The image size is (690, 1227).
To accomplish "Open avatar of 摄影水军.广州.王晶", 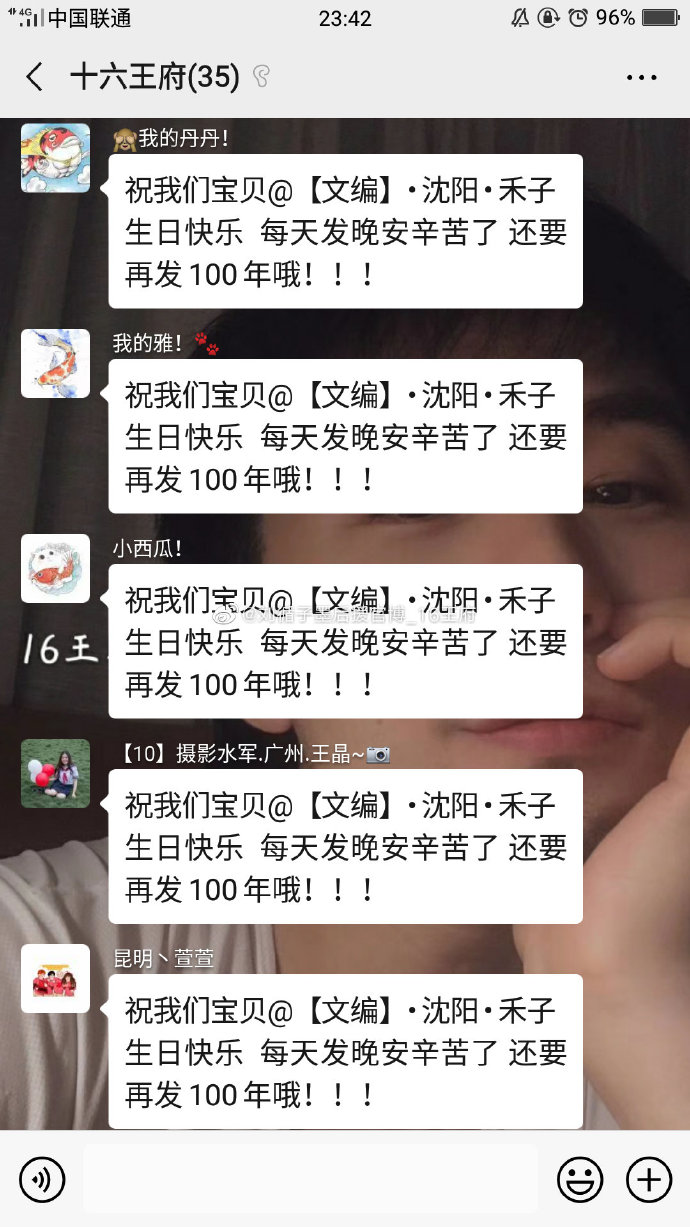I will [55, 773].
